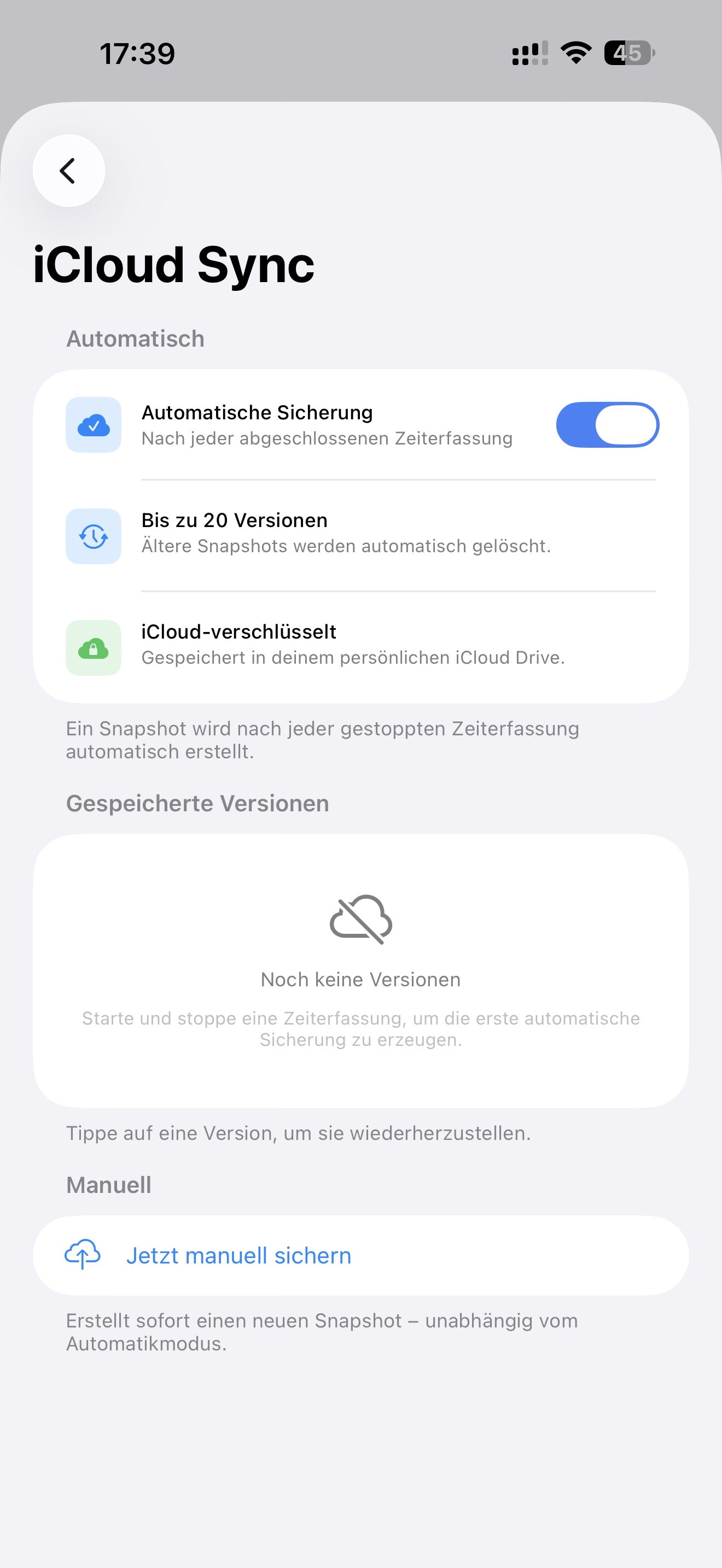Image resolution: width=722 pixels, height=1568 pixels.
Task: Click the version history clock icon
Action: click(92, 536)
